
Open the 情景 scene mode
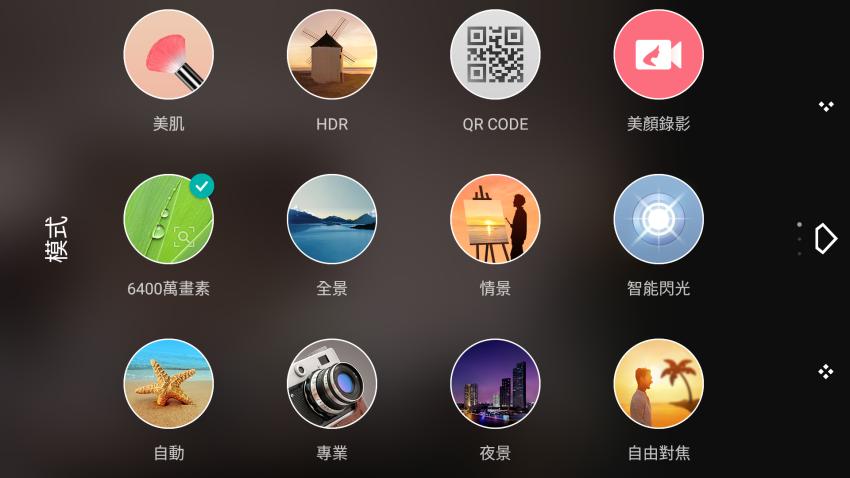[x=495, y=219]
